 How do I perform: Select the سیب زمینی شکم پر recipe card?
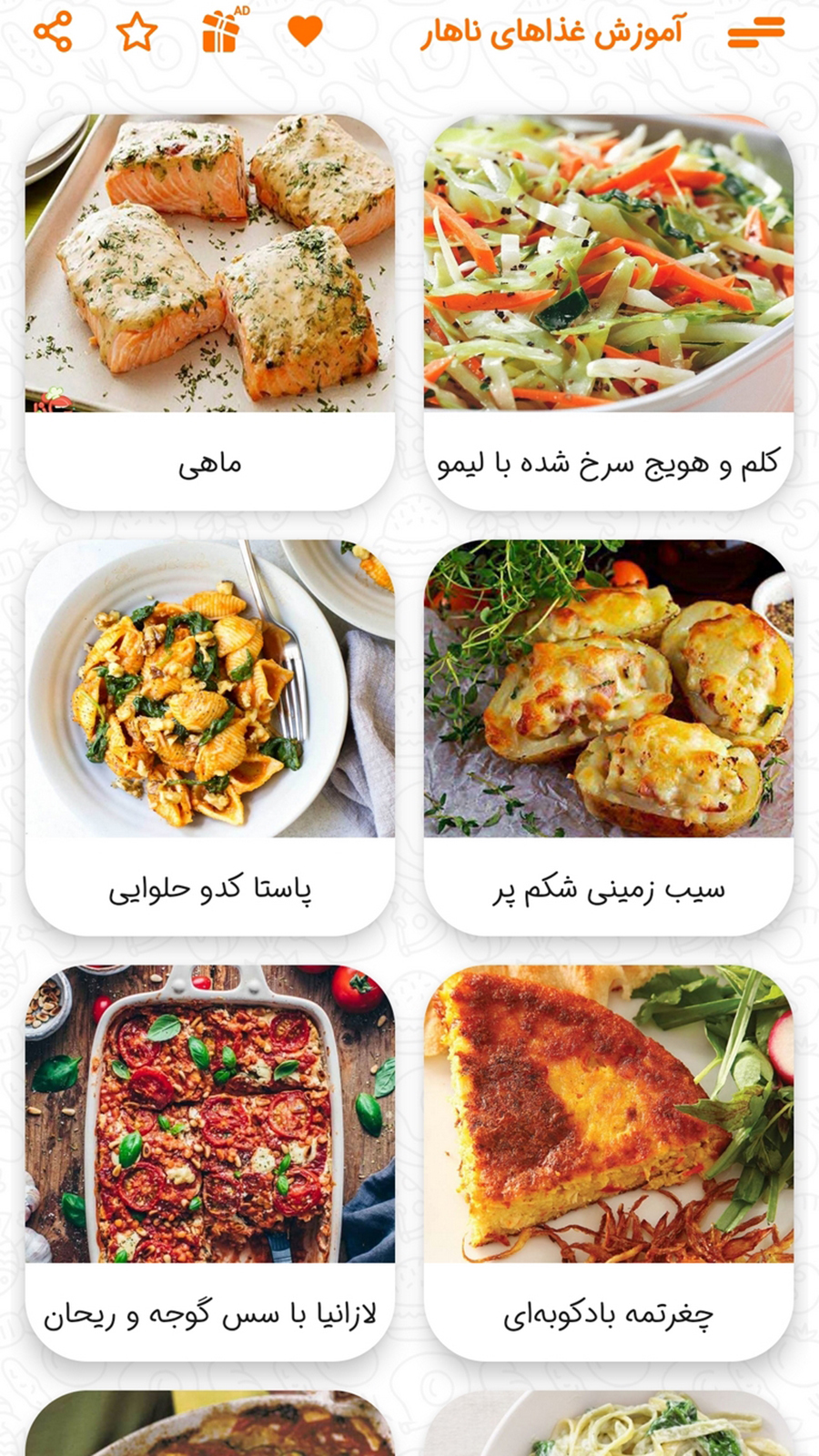pos(608,737)
